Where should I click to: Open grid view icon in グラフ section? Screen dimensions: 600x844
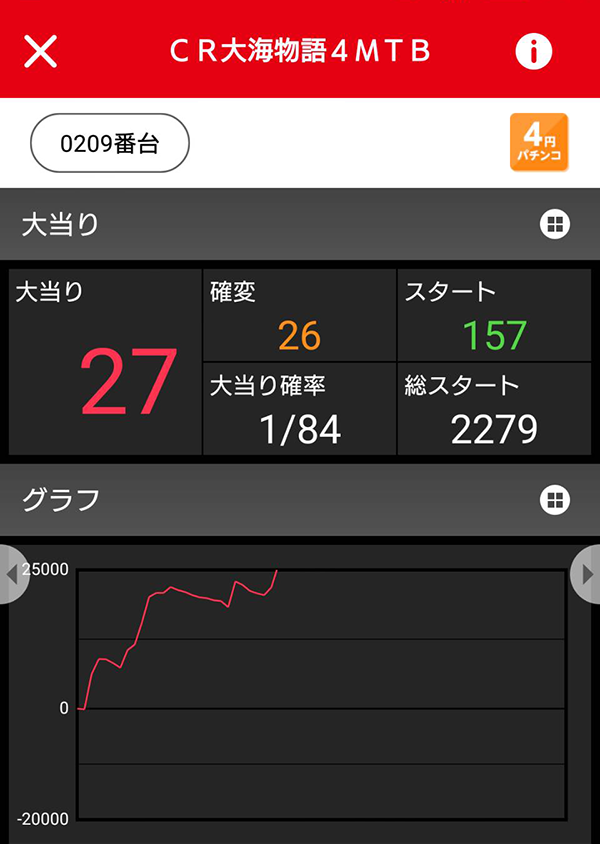[554, 499]
